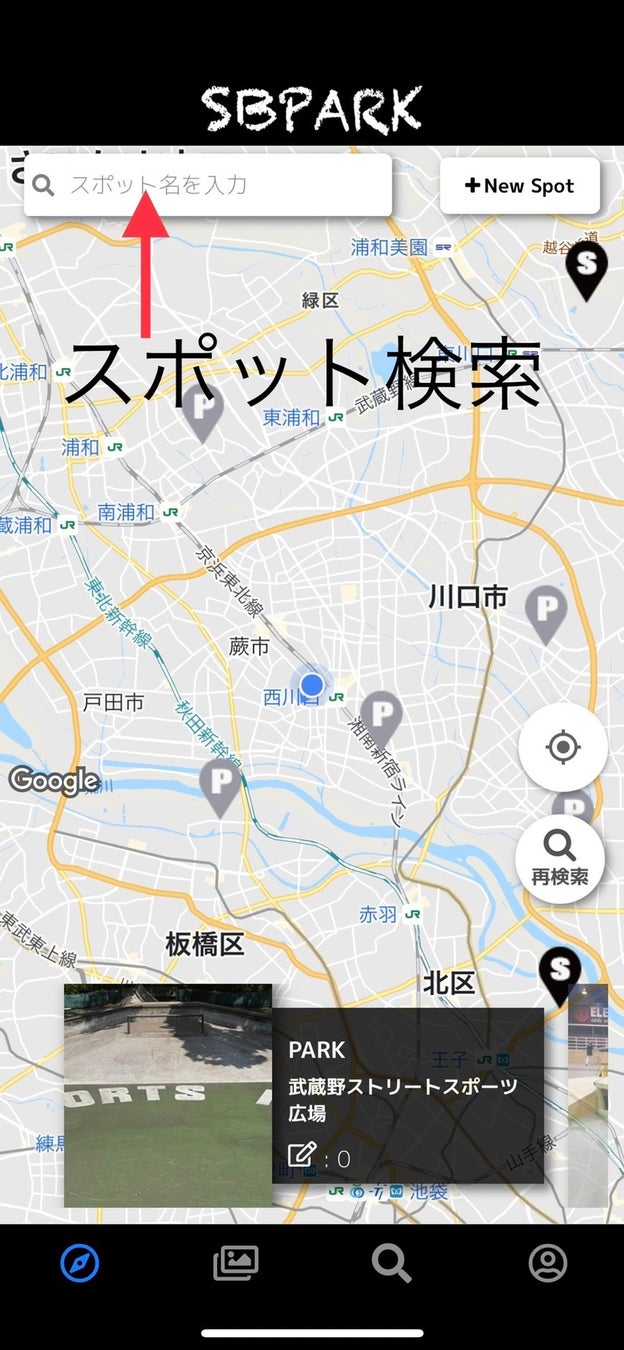Go to the magnifier search tab
The image size is (624, 1350).
[x=391, y=1264]
